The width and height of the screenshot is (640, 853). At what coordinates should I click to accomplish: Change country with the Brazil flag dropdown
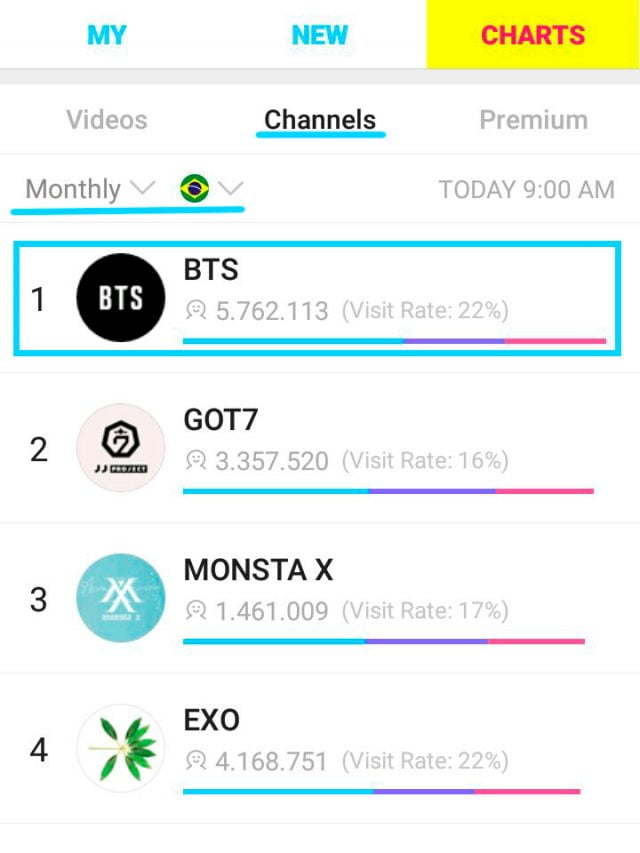211,189
